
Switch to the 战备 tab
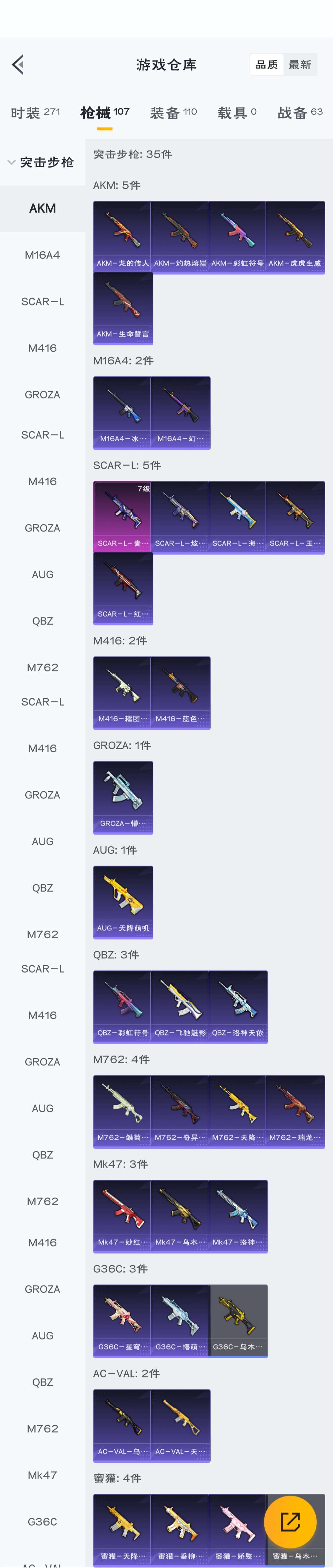[x=300, y=113]
